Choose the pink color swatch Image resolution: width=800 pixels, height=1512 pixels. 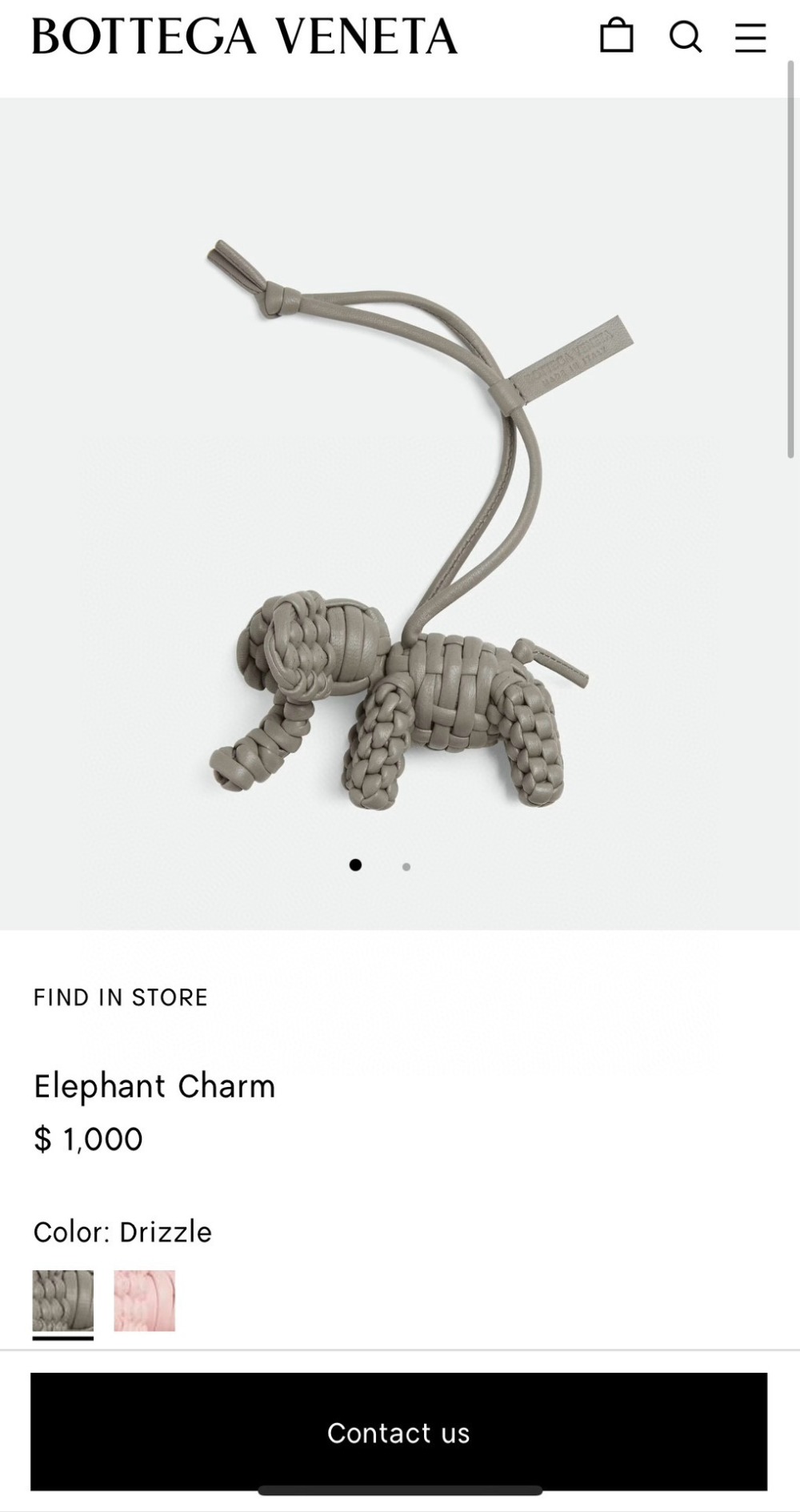coord(144,1301)
